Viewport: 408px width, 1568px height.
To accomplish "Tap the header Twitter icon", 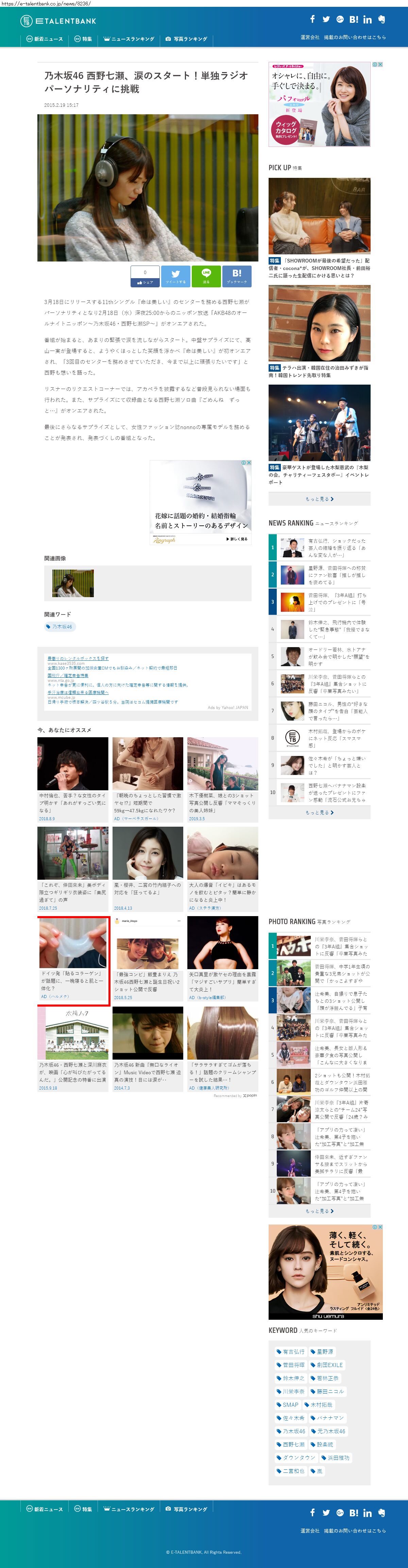I will click(326, 19).
